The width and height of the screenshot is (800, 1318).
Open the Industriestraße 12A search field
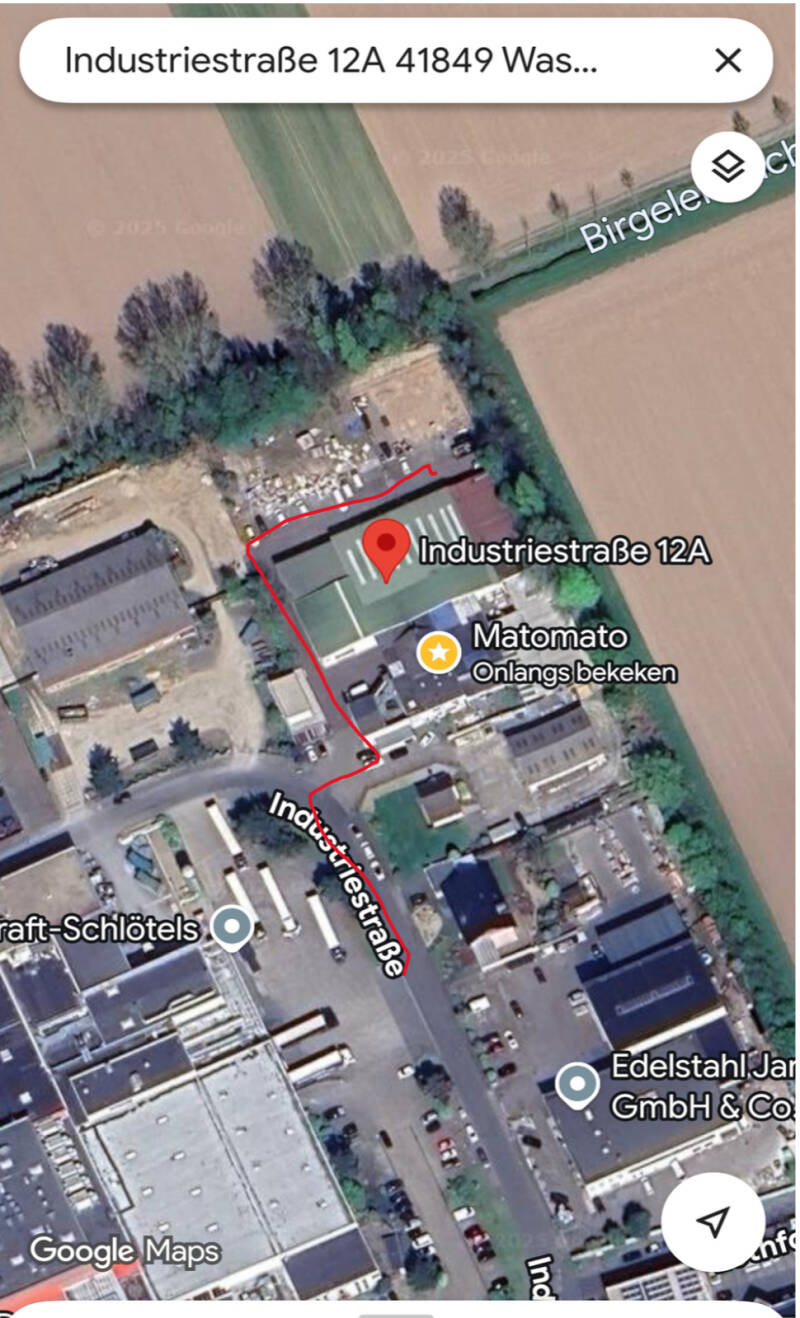330,61
